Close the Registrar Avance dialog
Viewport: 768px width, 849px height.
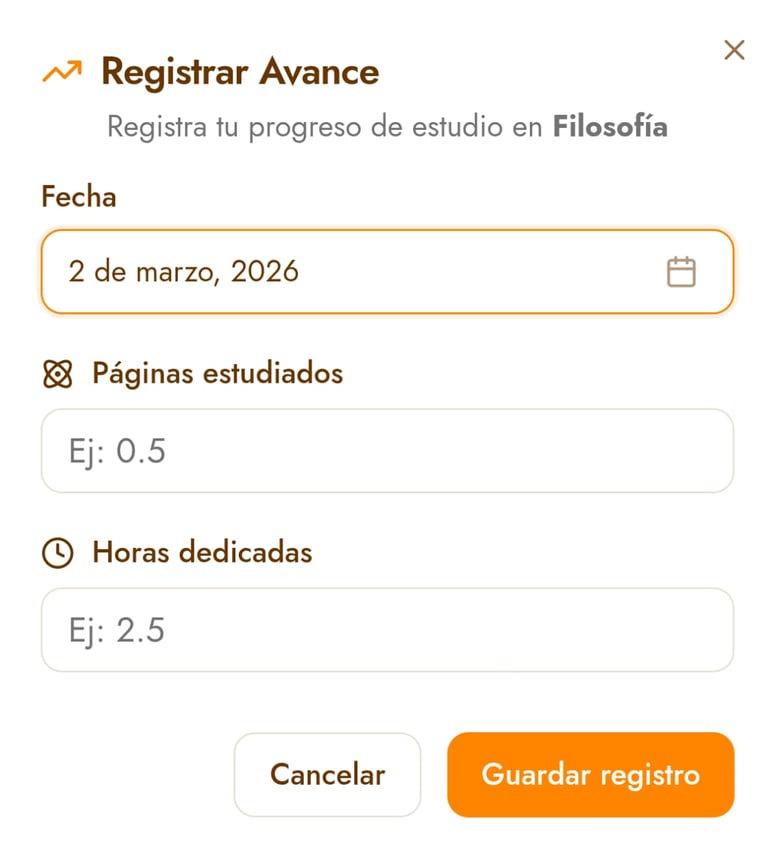pyautogui.click(x=734, y=50)
